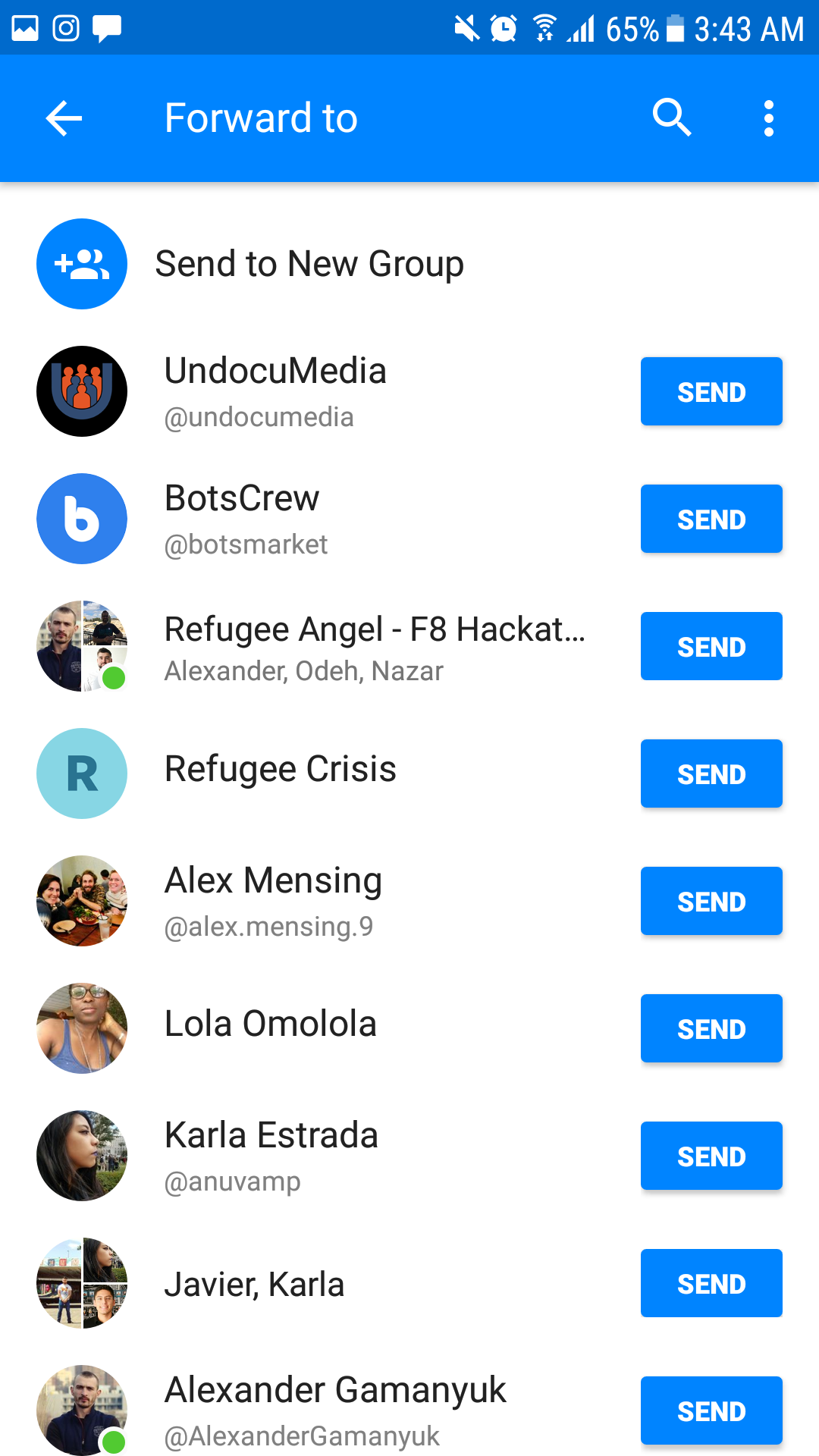Go back using the arrow icon

point(64,118)
